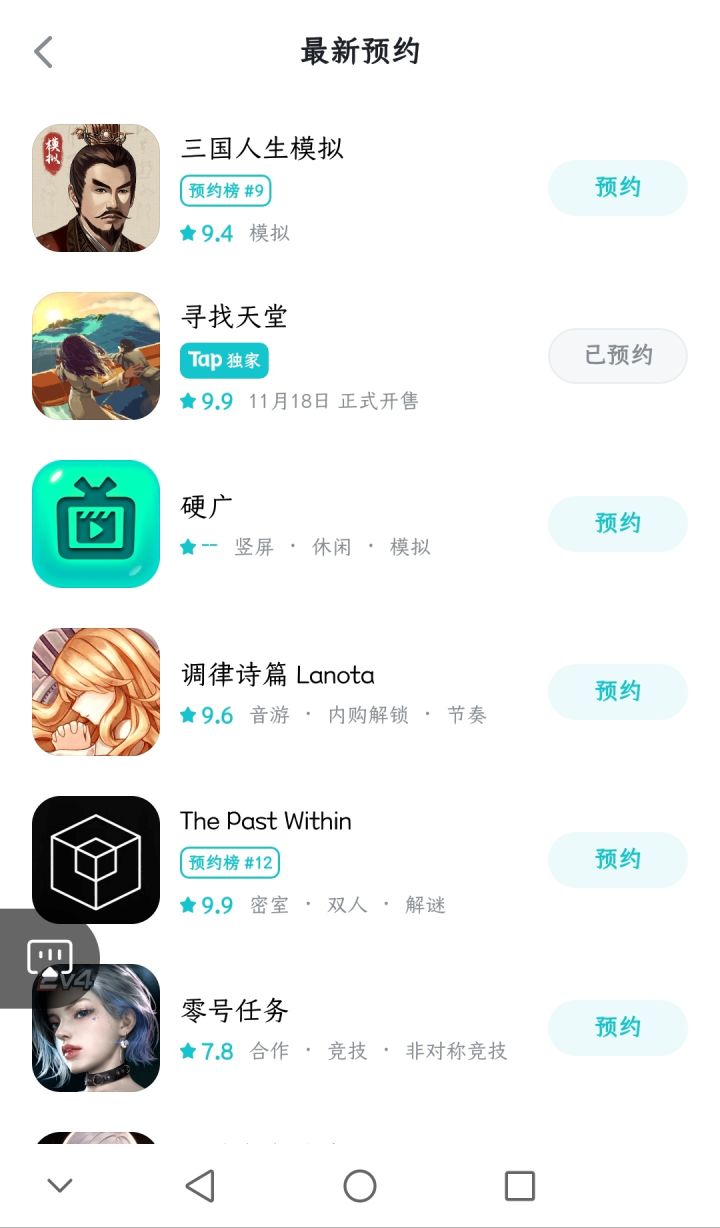This screenshot has height=1228, width=720.
Task: Tap 预约 for 调律诗篇 Lanota
Action: click(x=618, y=692)
